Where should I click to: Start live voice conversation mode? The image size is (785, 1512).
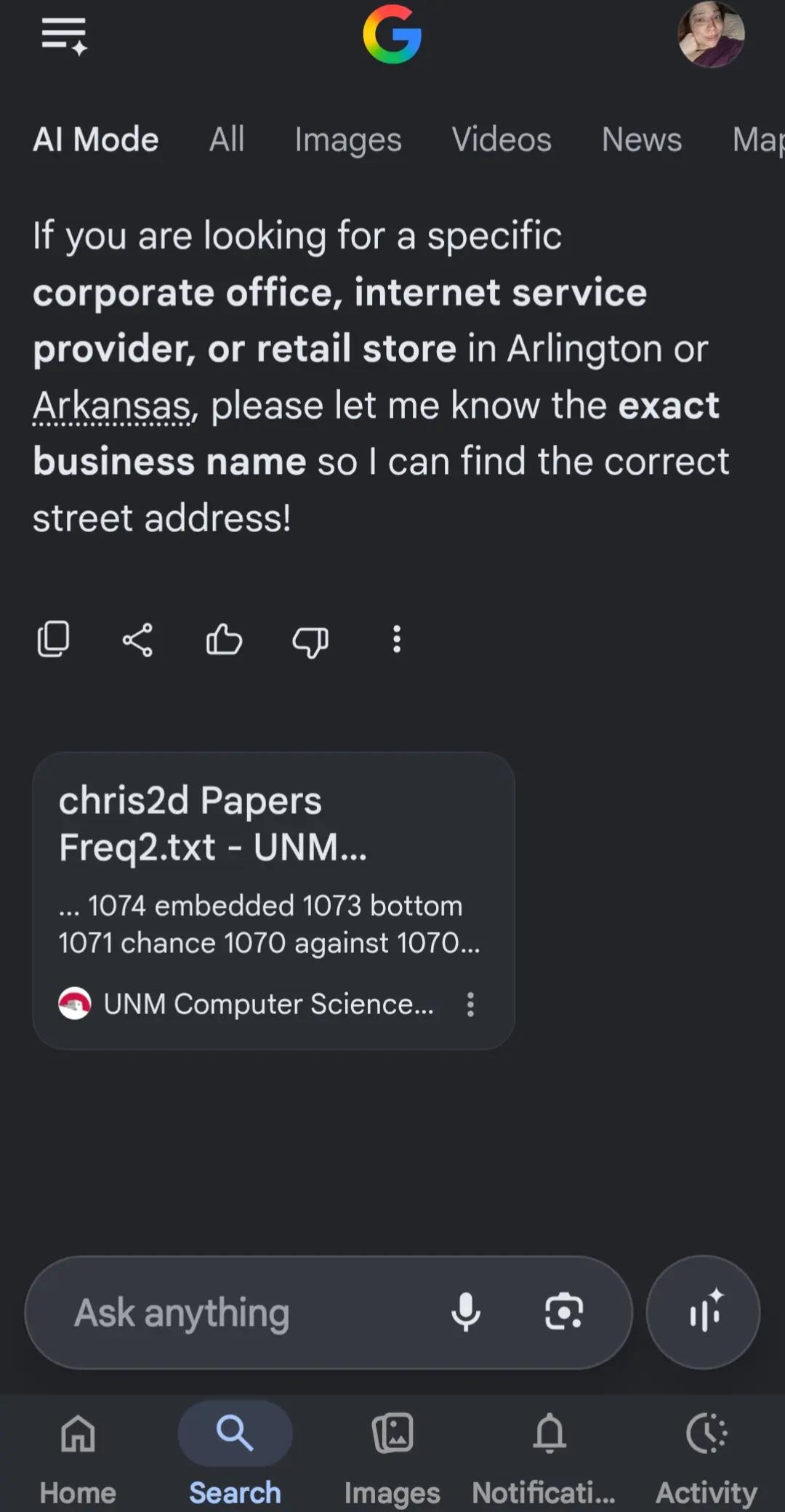[703, 1313]
